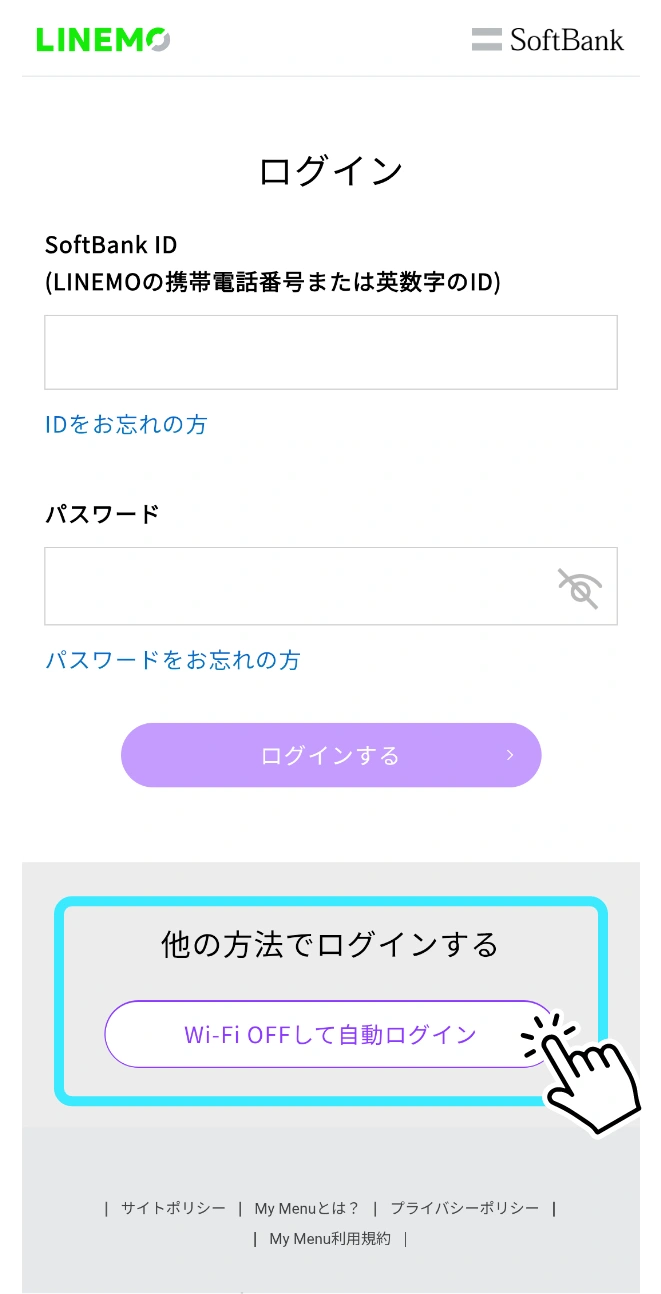The height and width of the screenshot is (1294, 661).
Task: Open the IDをお忘れの方 link
Action: (x=126, y=424)
